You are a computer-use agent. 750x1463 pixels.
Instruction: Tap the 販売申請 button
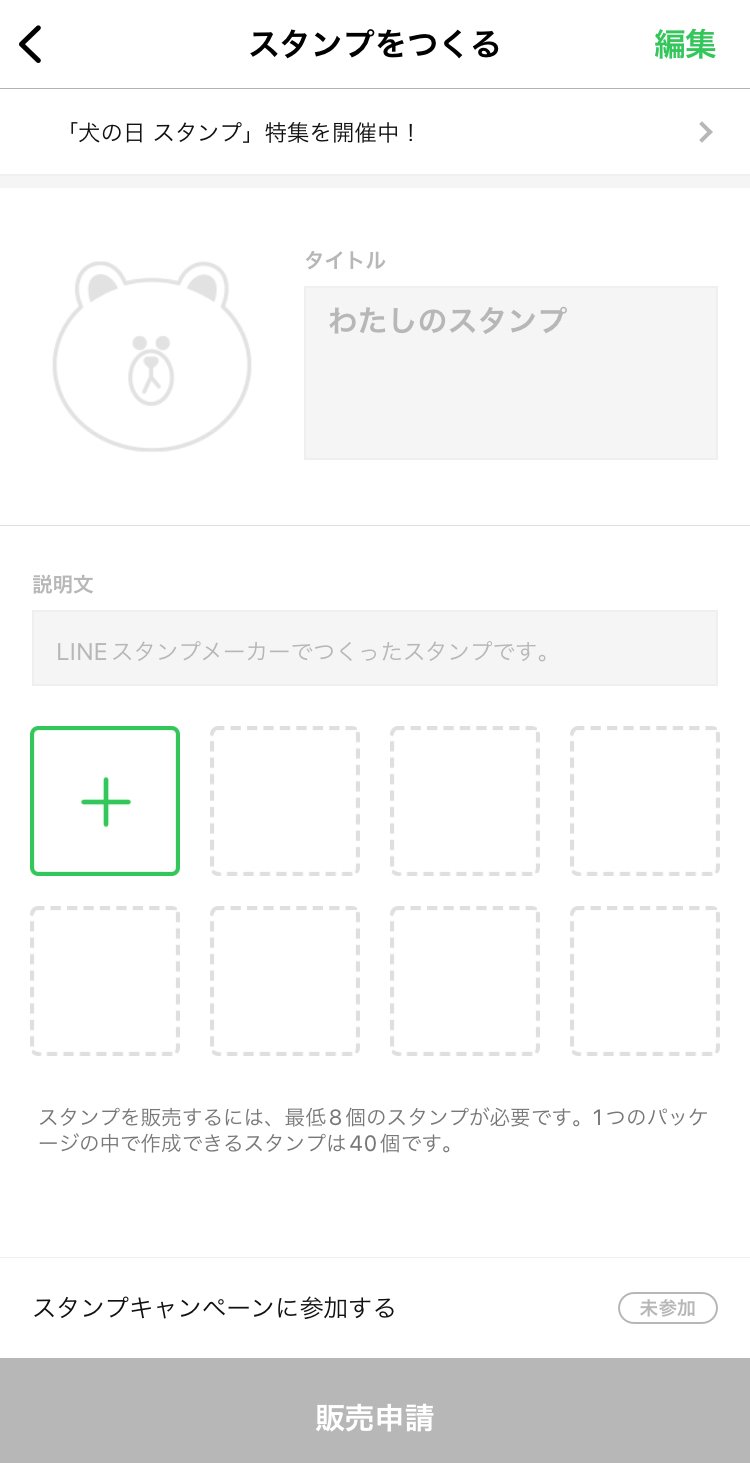[375, 1417]
